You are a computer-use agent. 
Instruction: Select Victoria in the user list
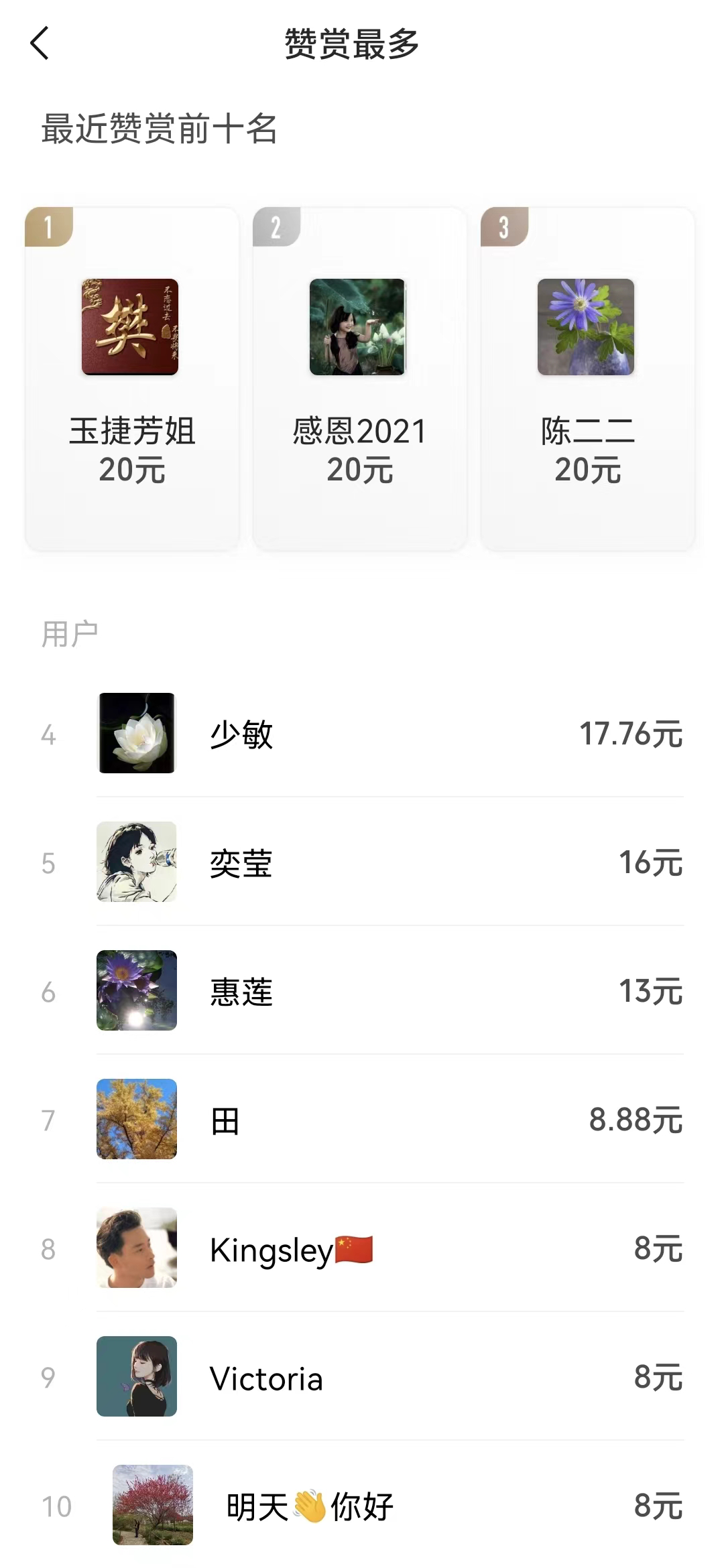tap(362, 1377)
